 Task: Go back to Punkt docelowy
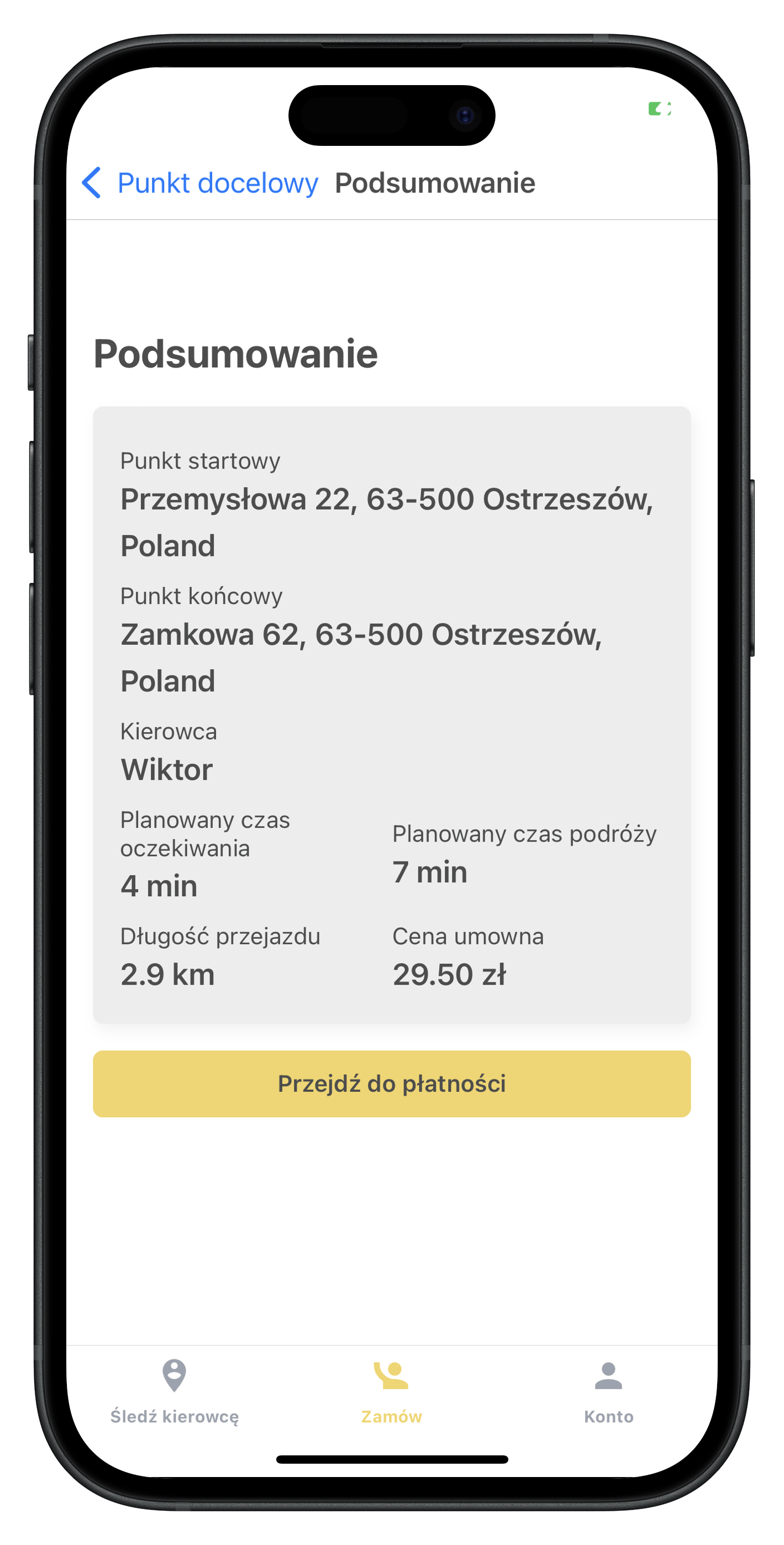[200, 183]
